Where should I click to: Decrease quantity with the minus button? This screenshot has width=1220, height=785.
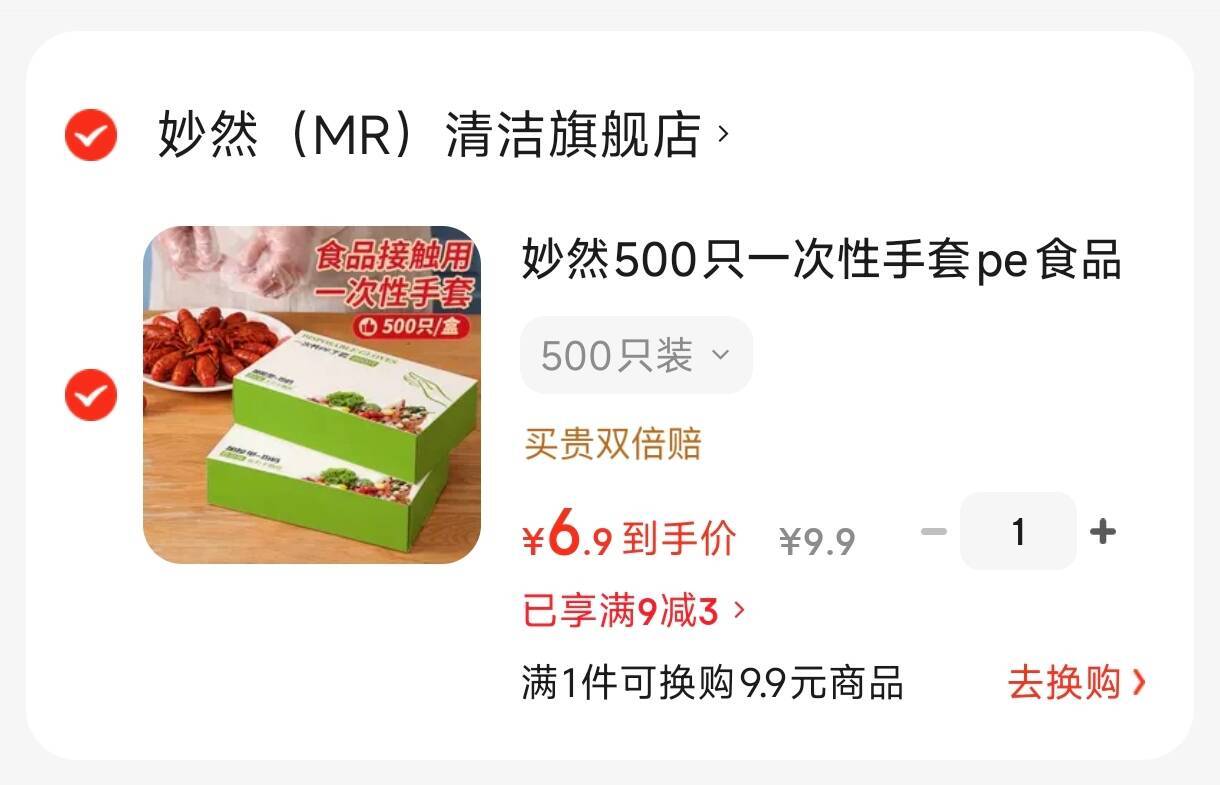(x=933, y=532)
